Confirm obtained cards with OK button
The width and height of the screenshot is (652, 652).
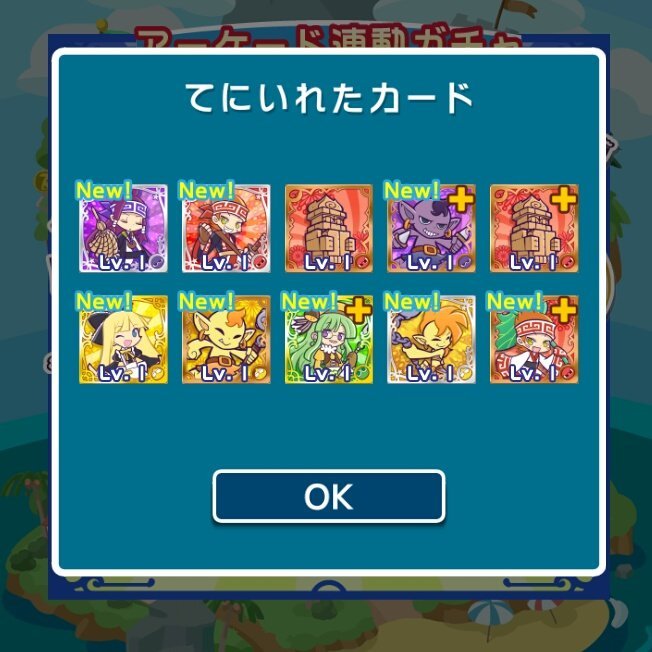point(328,496)
